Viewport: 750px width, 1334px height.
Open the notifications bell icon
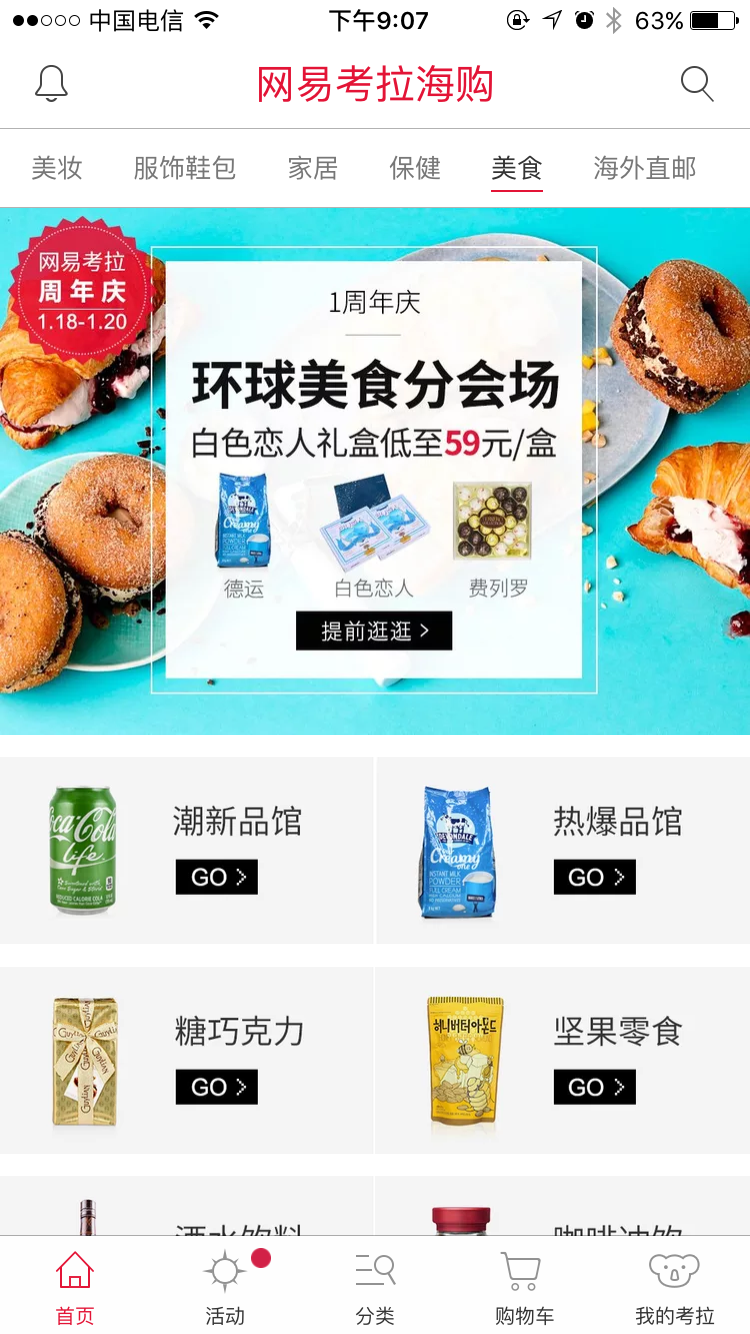point(51,84)
